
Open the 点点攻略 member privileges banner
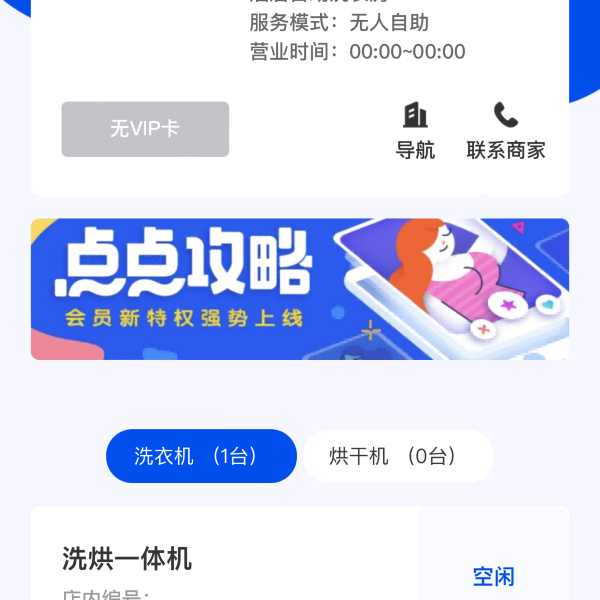[x=300, y=289]
